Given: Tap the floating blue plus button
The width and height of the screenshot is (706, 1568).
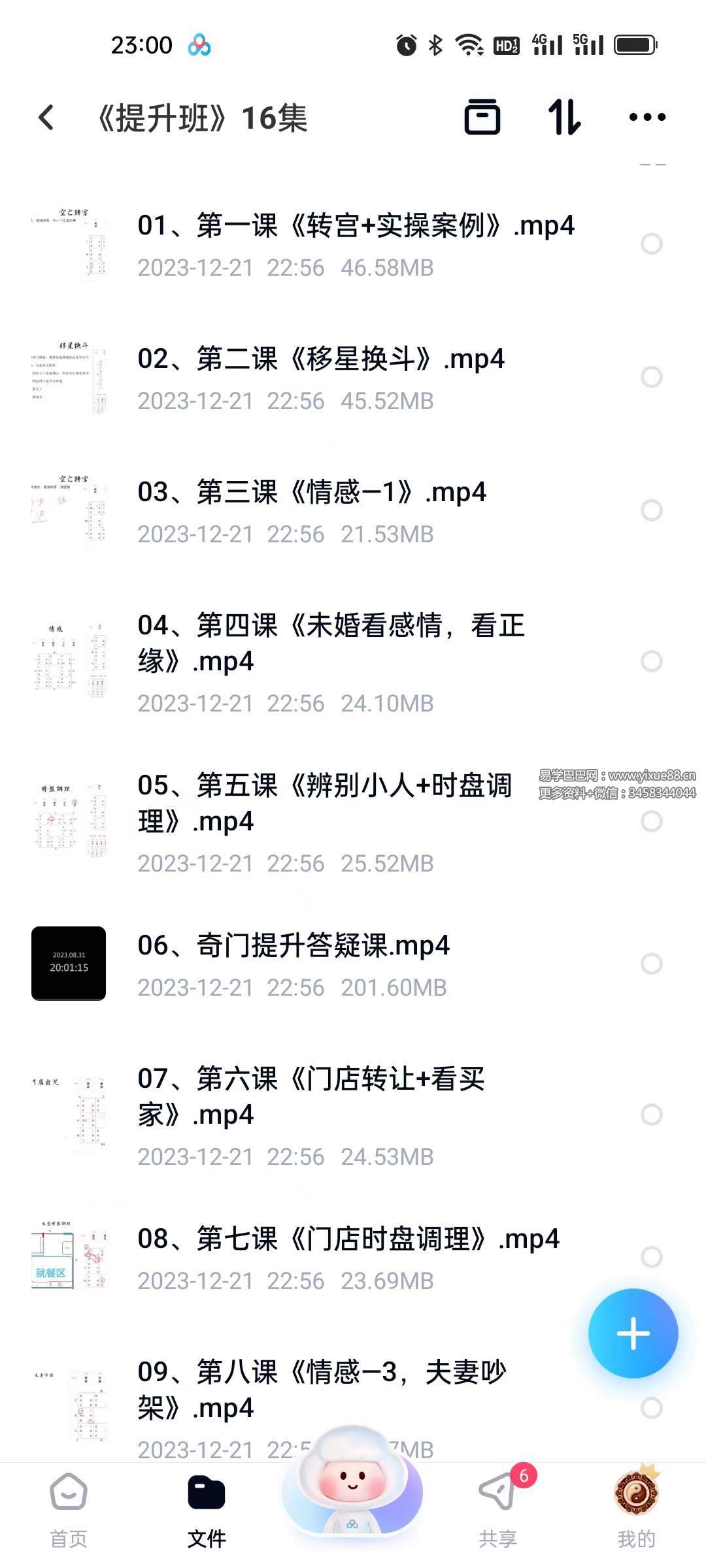Looking at the screenshot, I should coord(633,1334).
